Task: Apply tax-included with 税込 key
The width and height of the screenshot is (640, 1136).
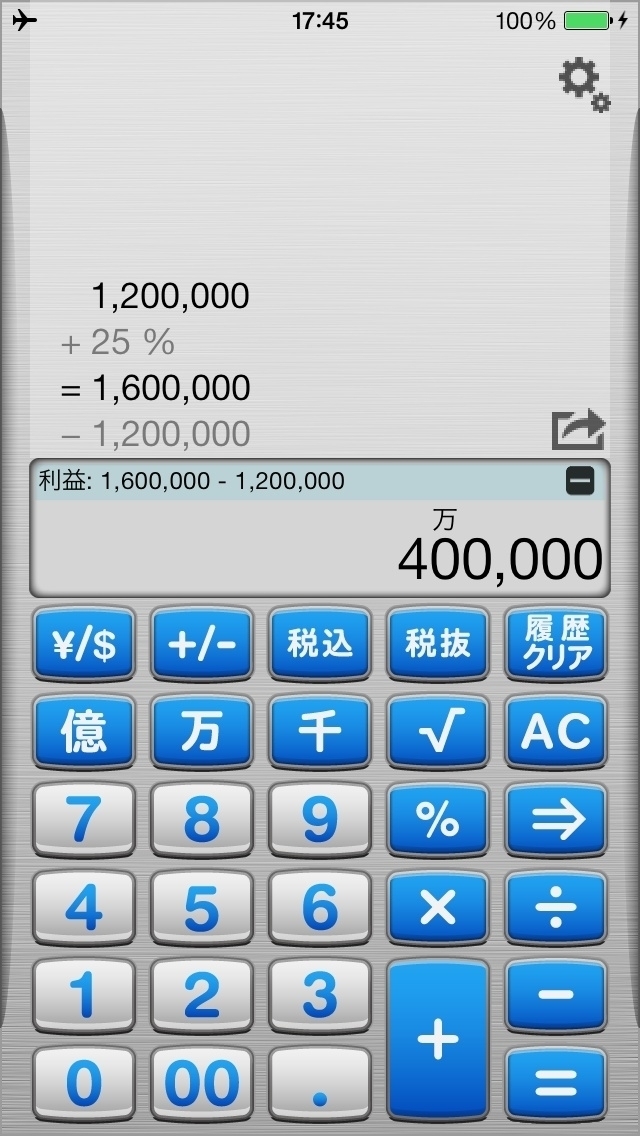Action: point(320,643)
